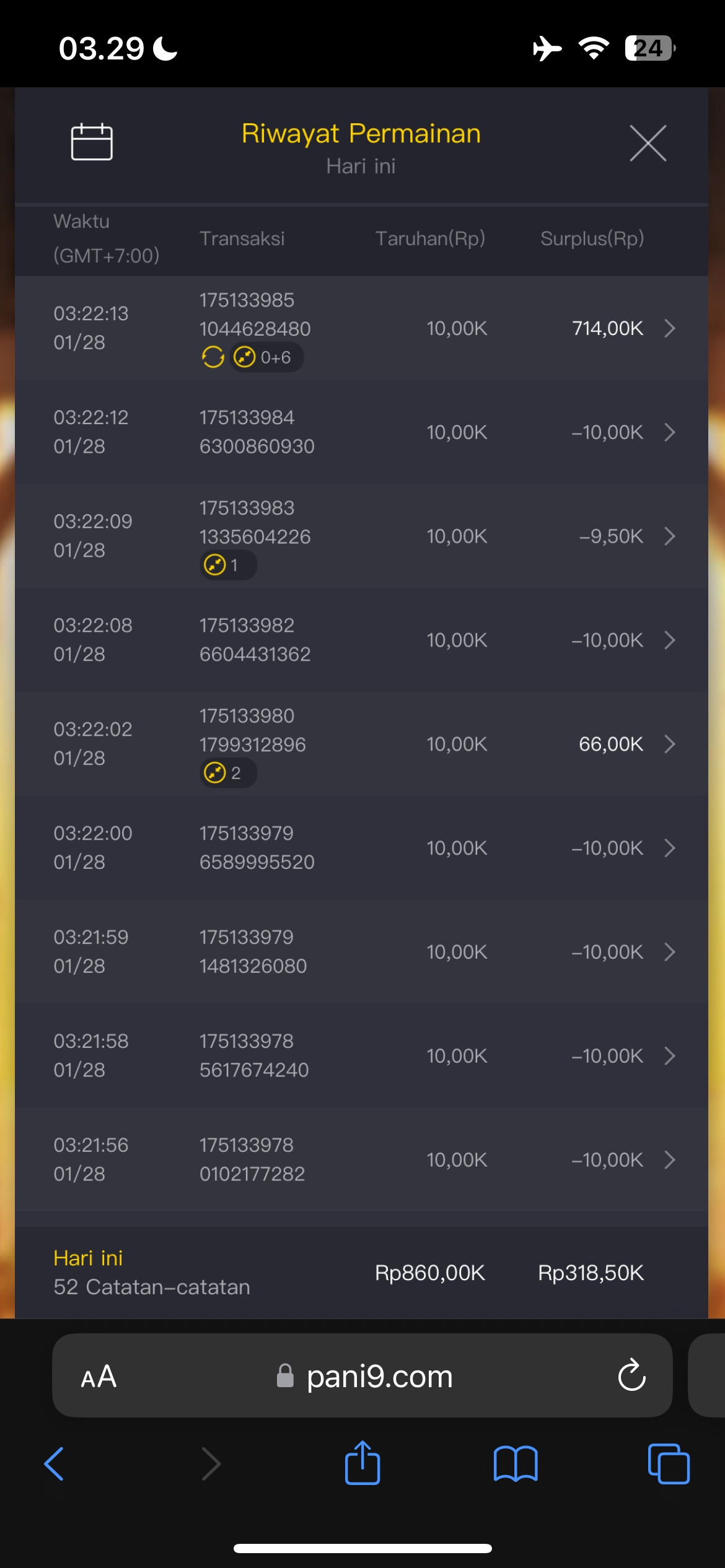View the 03:21:58 game record
Viewport: 725px width, 1568px height.
coord(669,1056)
